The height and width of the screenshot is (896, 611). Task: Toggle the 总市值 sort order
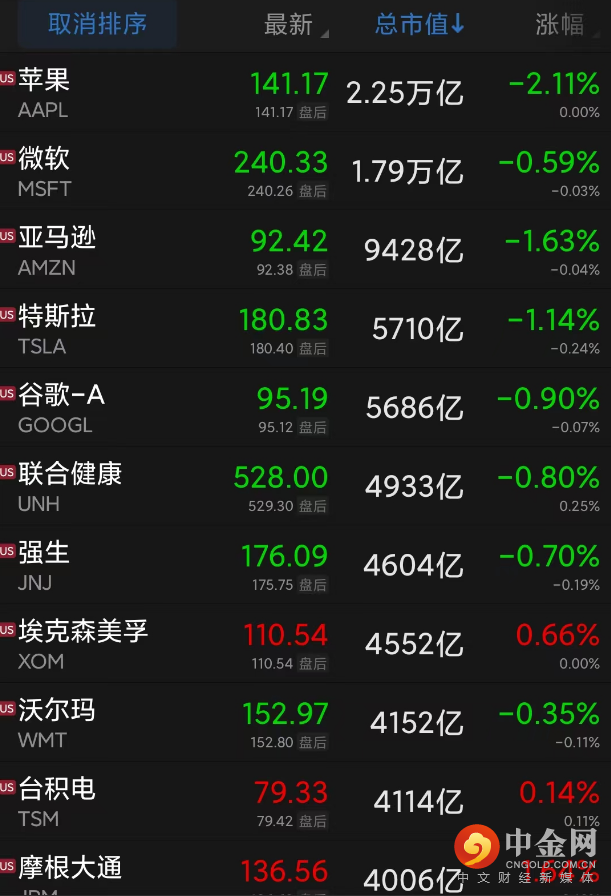coord(420,25)
